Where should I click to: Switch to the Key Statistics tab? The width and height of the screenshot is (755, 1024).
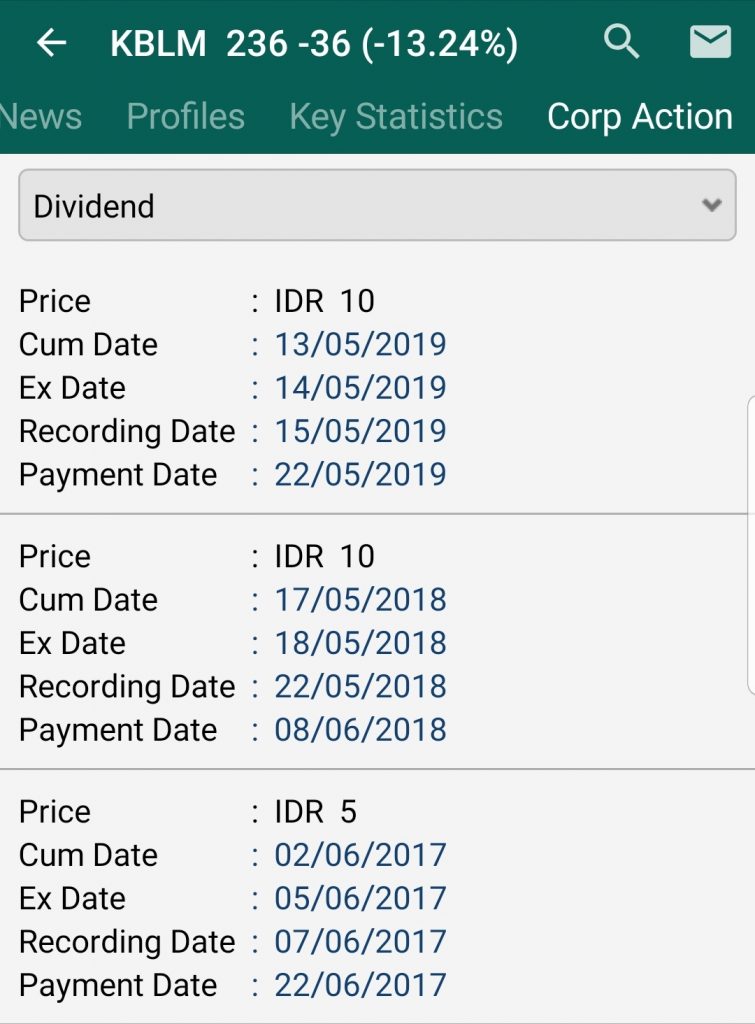pos(396,117)
